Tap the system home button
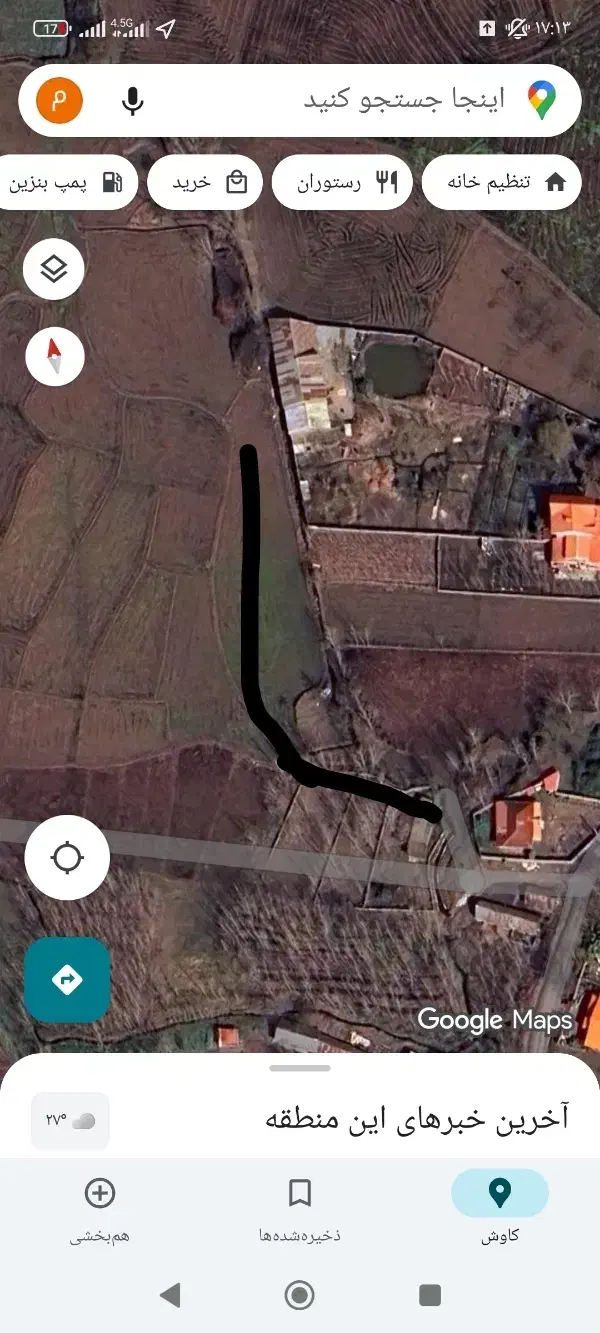The height and width of the screenshot is (1333, 600). point(300,1295)
